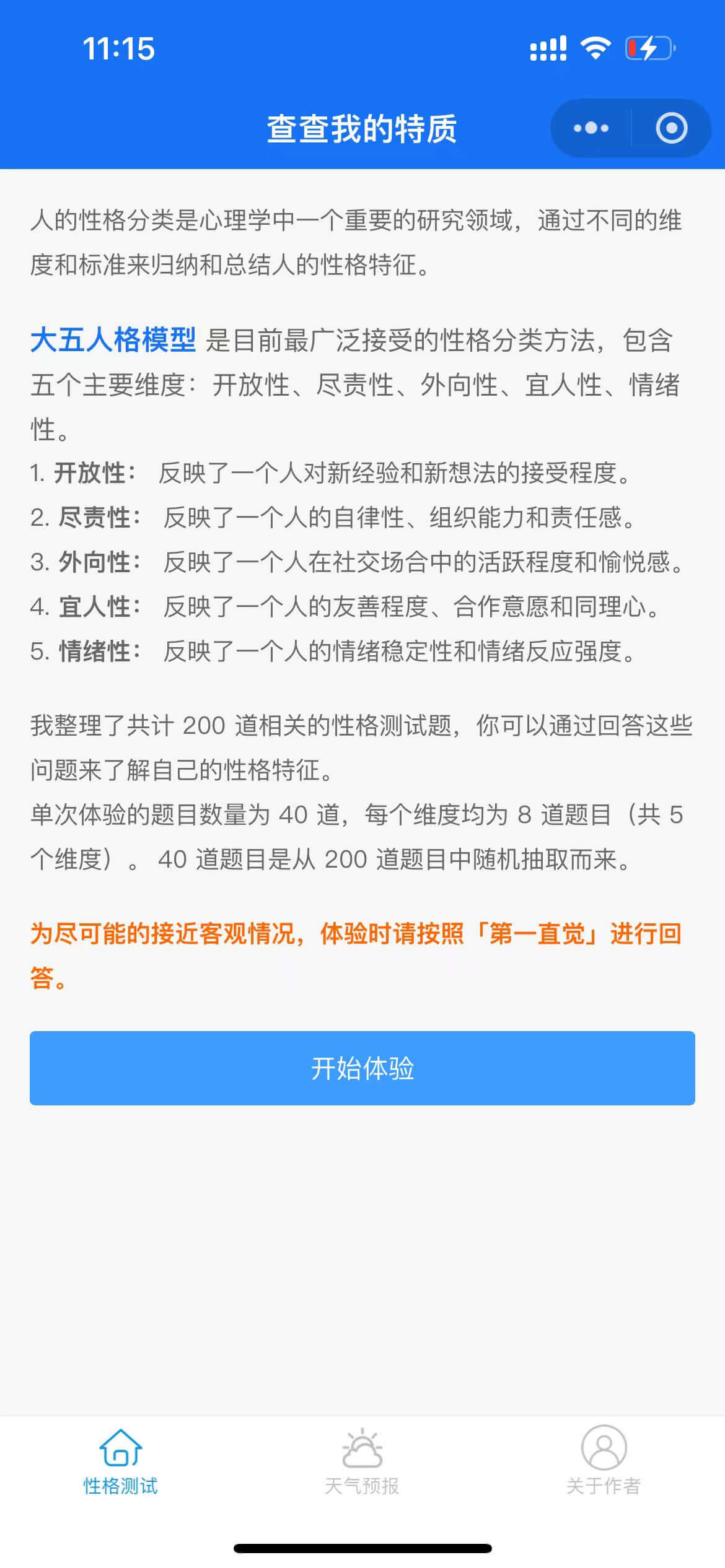Open the 大五人格模型 link
Viewport: 725px width, 1568px height.
[113, 340]
